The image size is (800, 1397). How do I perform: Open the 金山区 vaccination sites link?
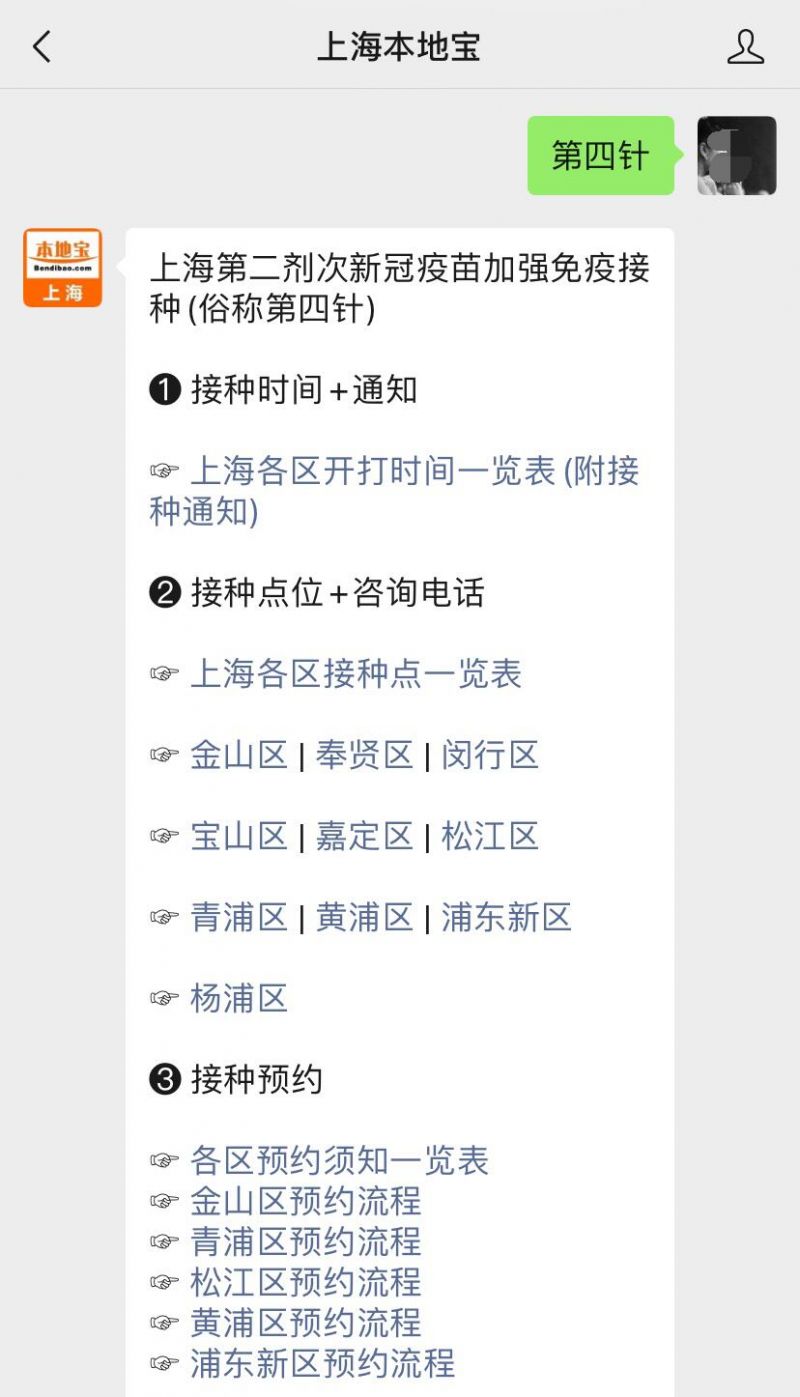239,755
